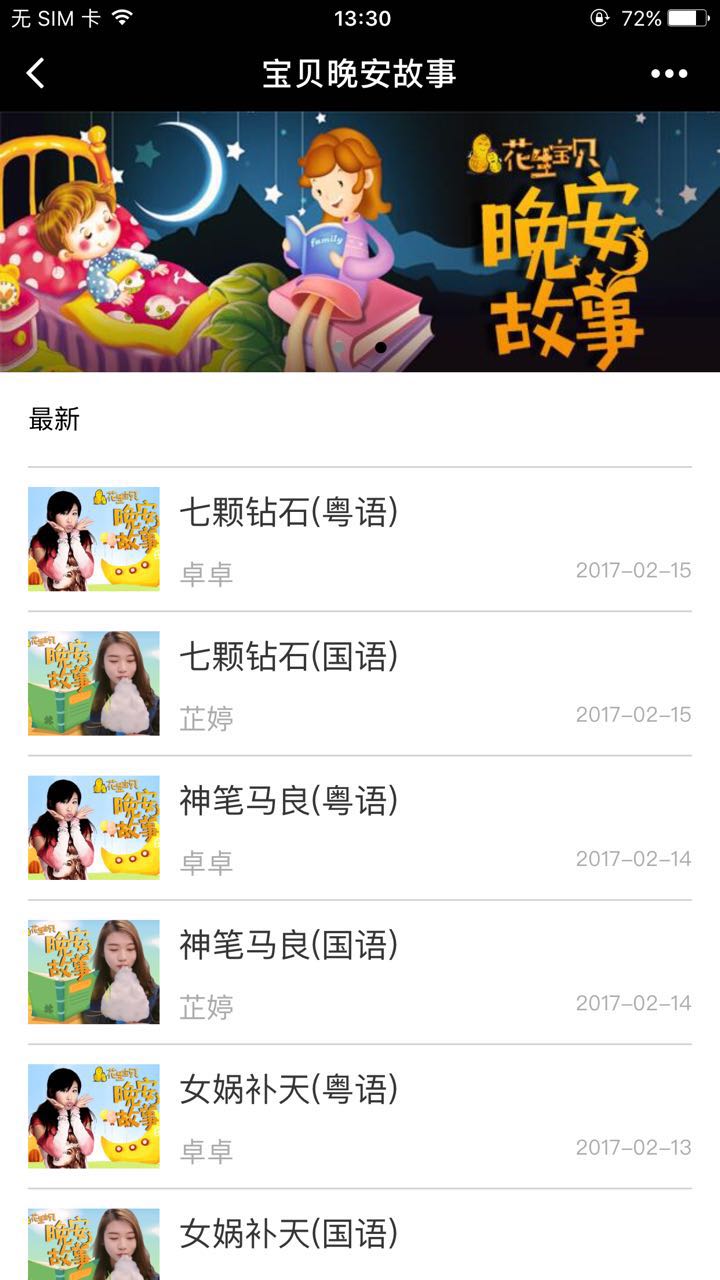Go back using the top-left arrow
Image resolution: width=720 pixels, height=1280 pixels.
(x=36, y=73)
